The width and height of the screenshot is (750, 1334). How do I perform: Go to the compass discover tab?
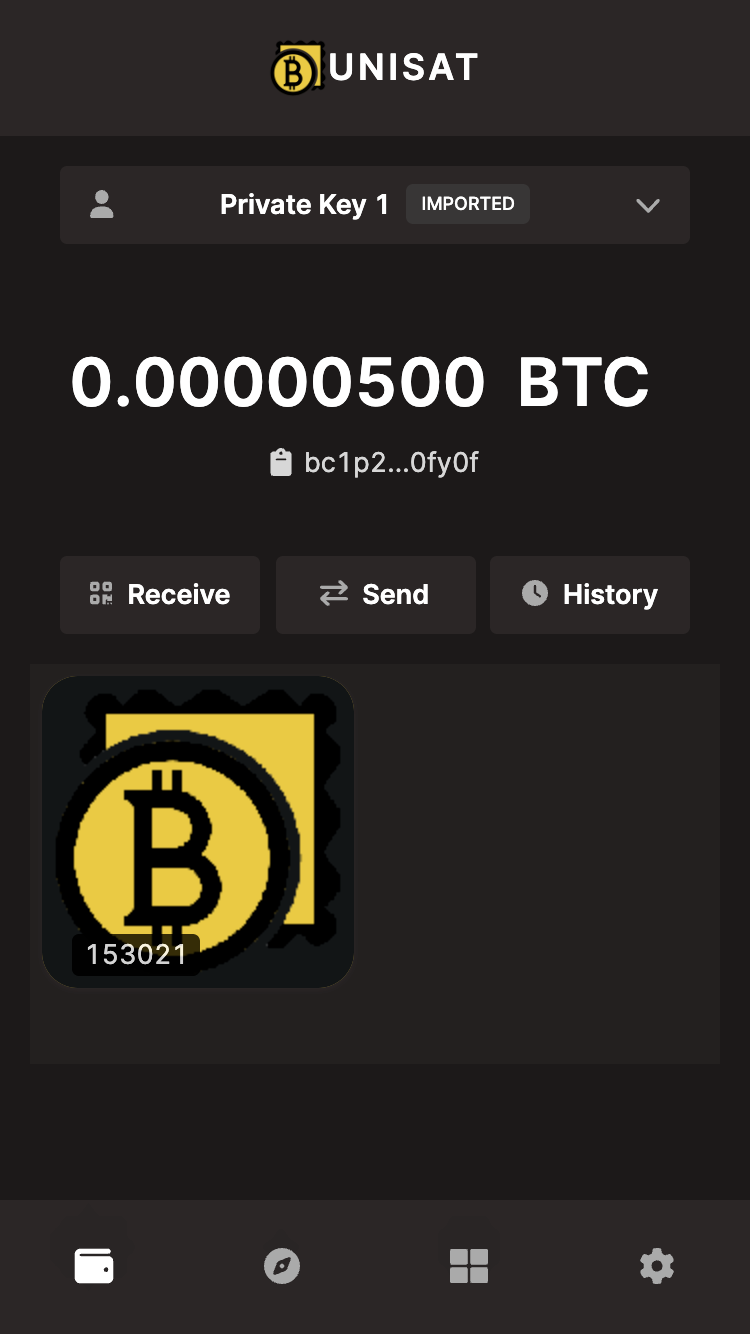pyautogui.click(x=282, y=1266)
